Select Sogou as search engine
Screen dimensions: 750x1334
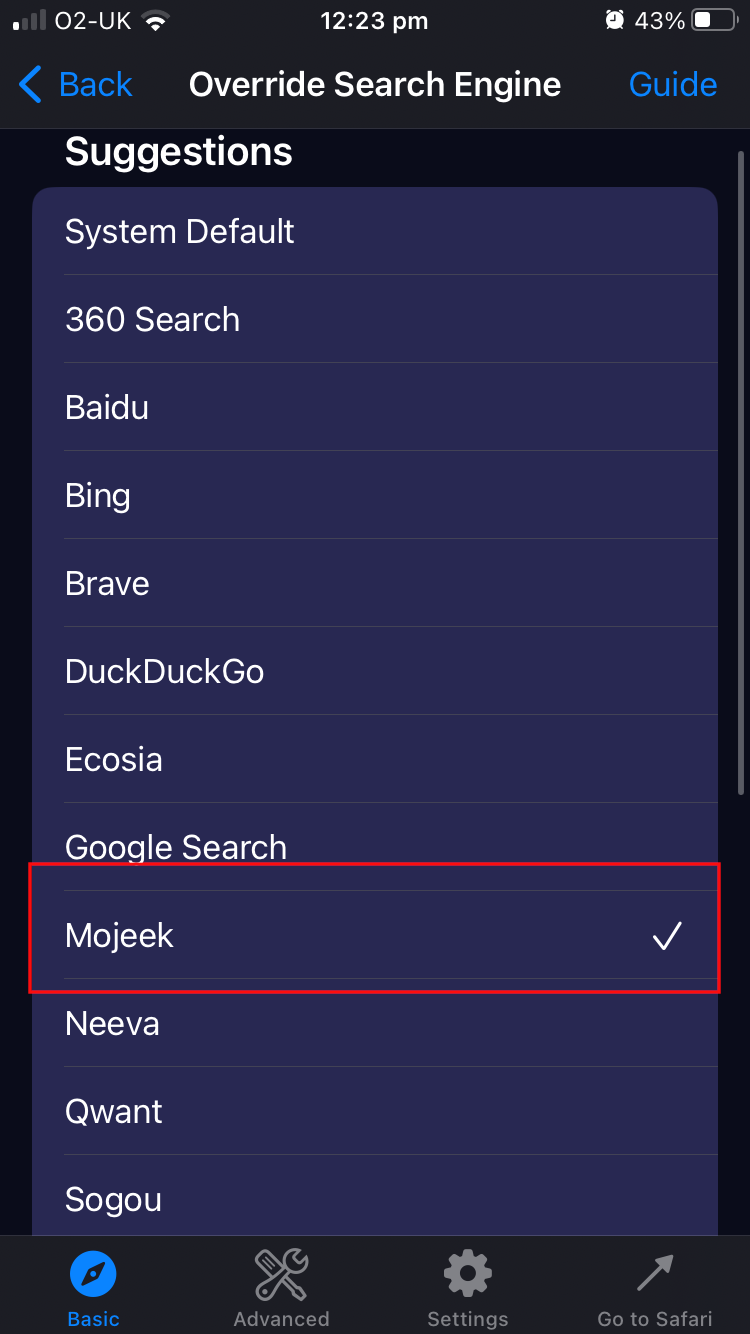pos(375,1197)
